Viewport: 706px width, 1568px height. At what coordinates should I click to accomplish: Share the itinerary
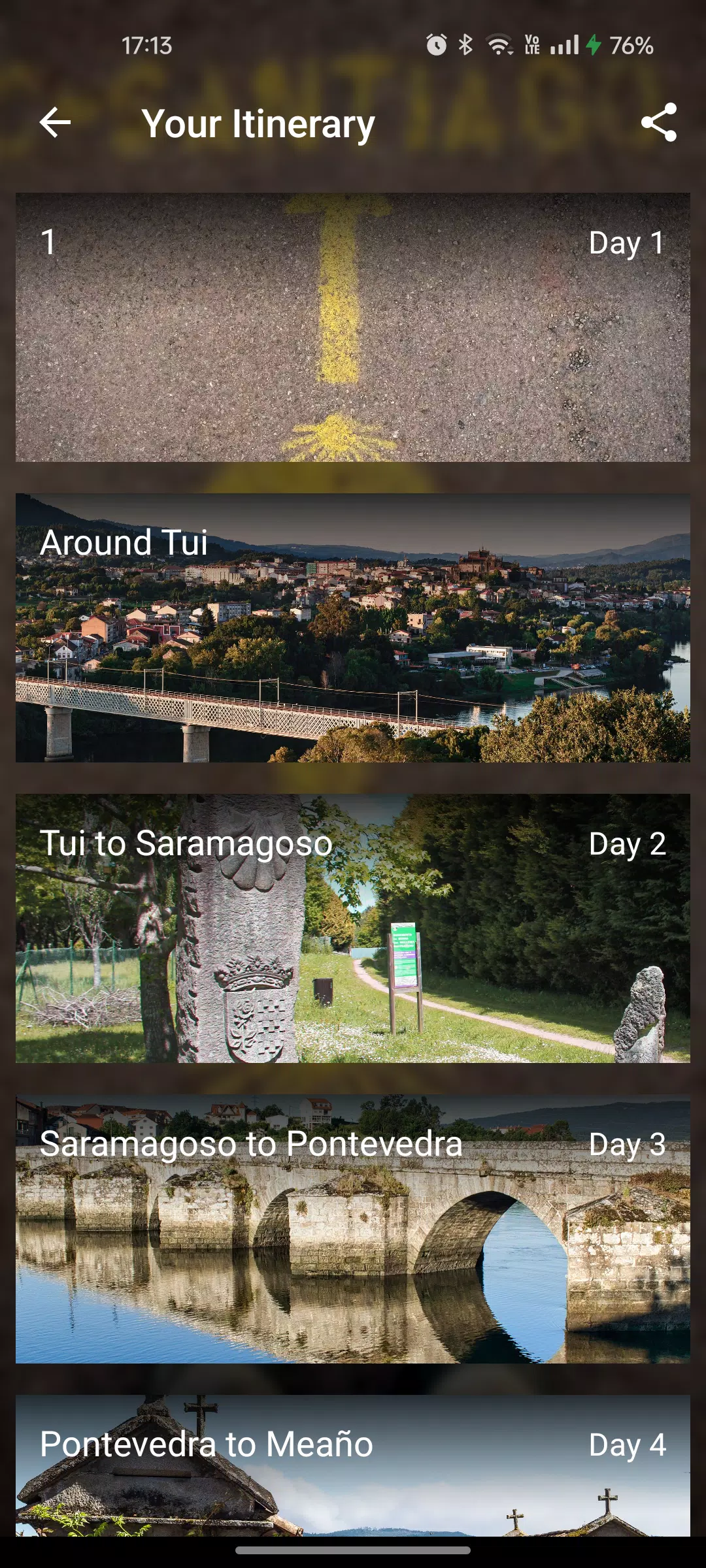[x=658, y=122]
